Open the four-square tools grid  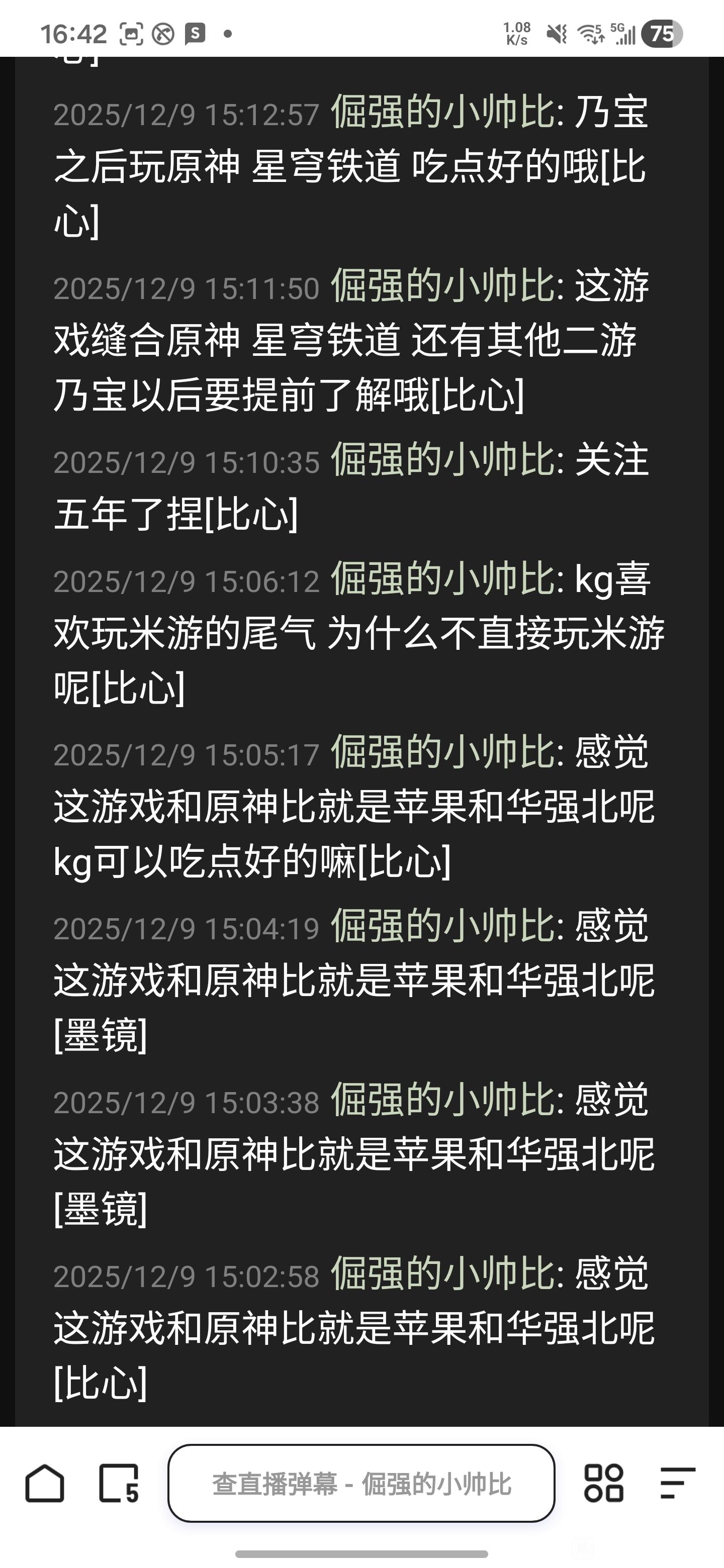(x=603, y=1484)
